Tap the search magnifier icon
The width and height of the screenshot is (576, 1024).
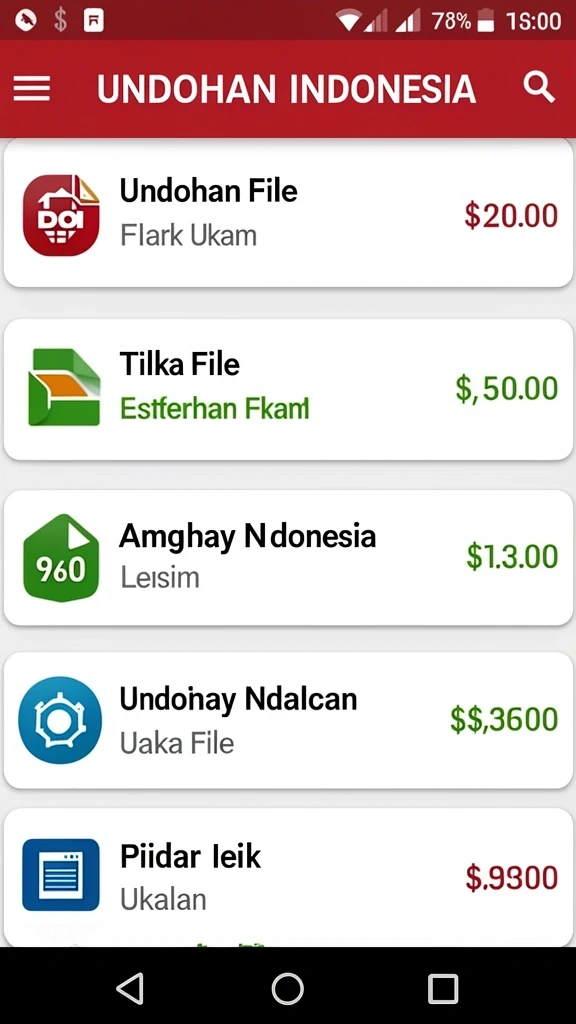point(539,88)
